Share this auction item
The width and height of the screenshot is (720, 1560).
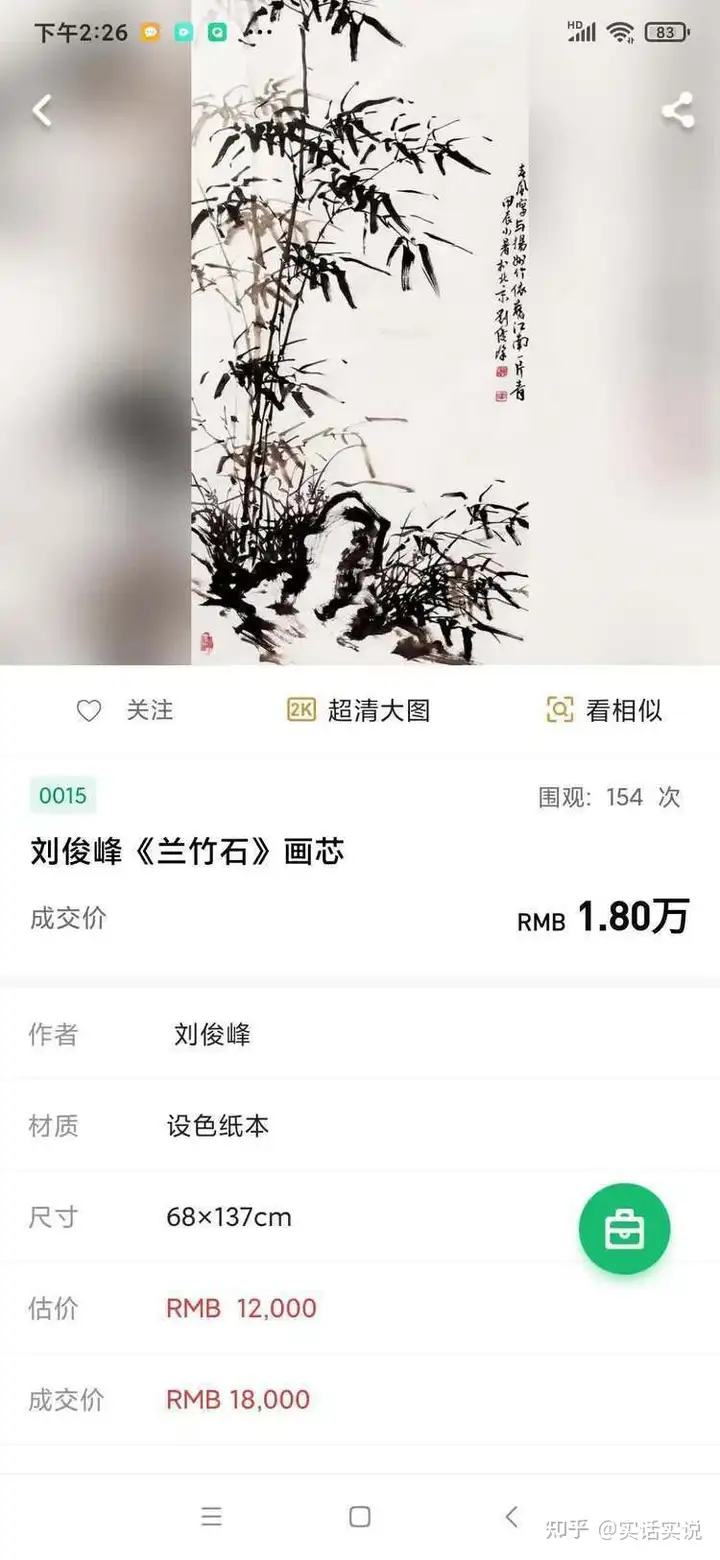click(x=678, y=111)
